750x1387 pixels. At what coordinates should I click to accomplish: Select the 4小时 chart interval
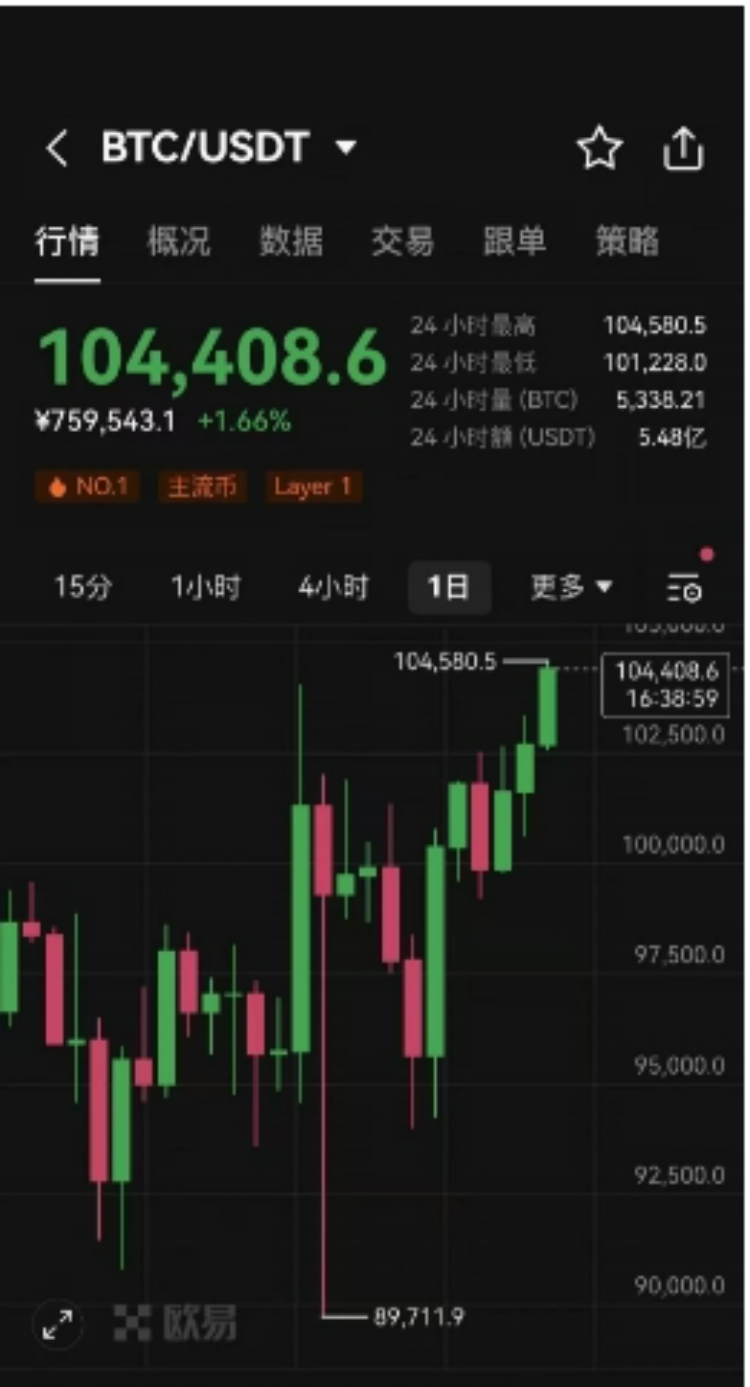pyautogui.click(x=333, y=587)
